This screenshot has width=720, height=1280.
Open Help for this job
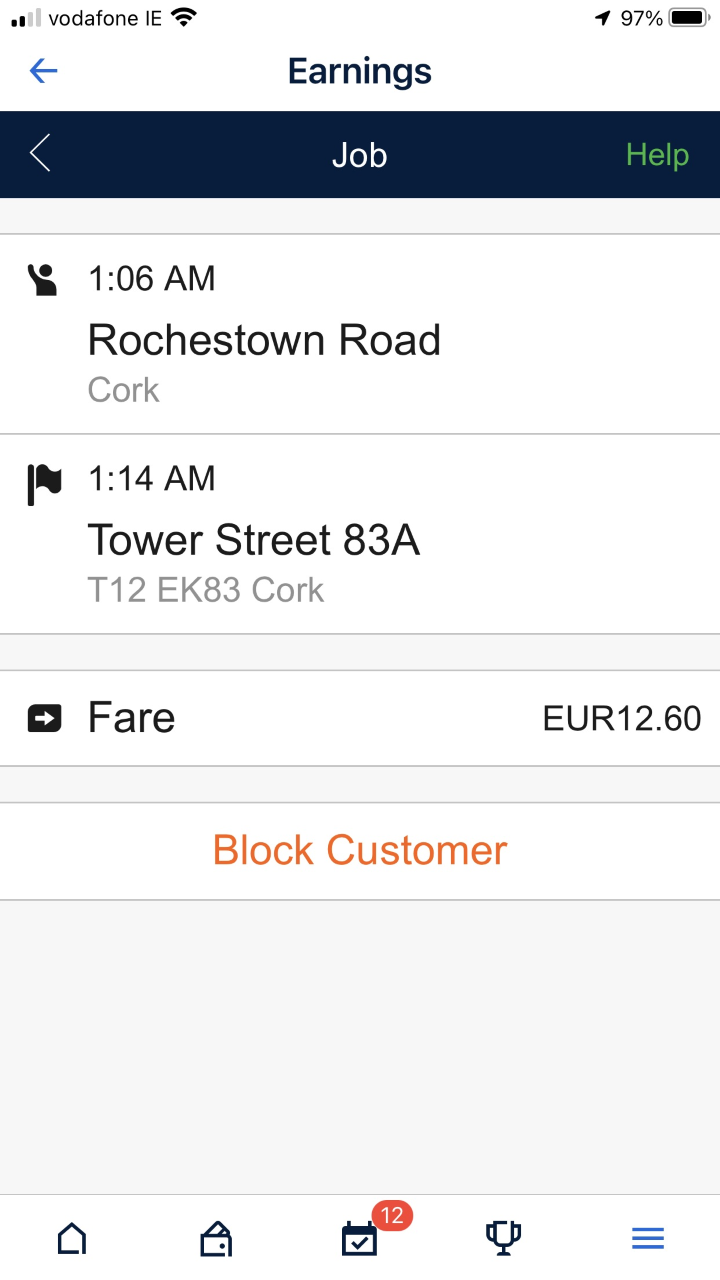657,155
